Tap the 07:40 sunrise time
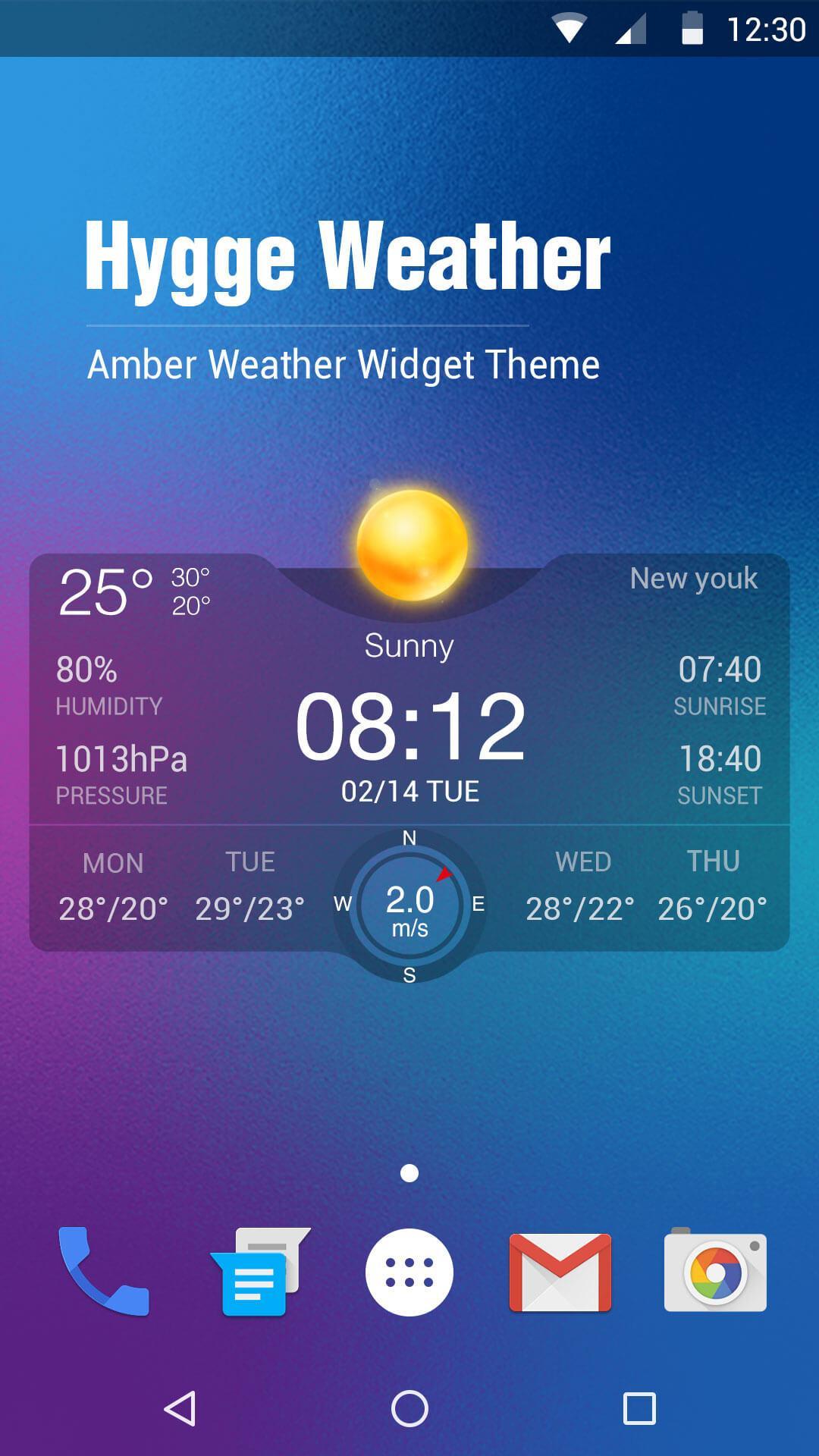Screen dimensions: 819x1456 coord(721,671)
